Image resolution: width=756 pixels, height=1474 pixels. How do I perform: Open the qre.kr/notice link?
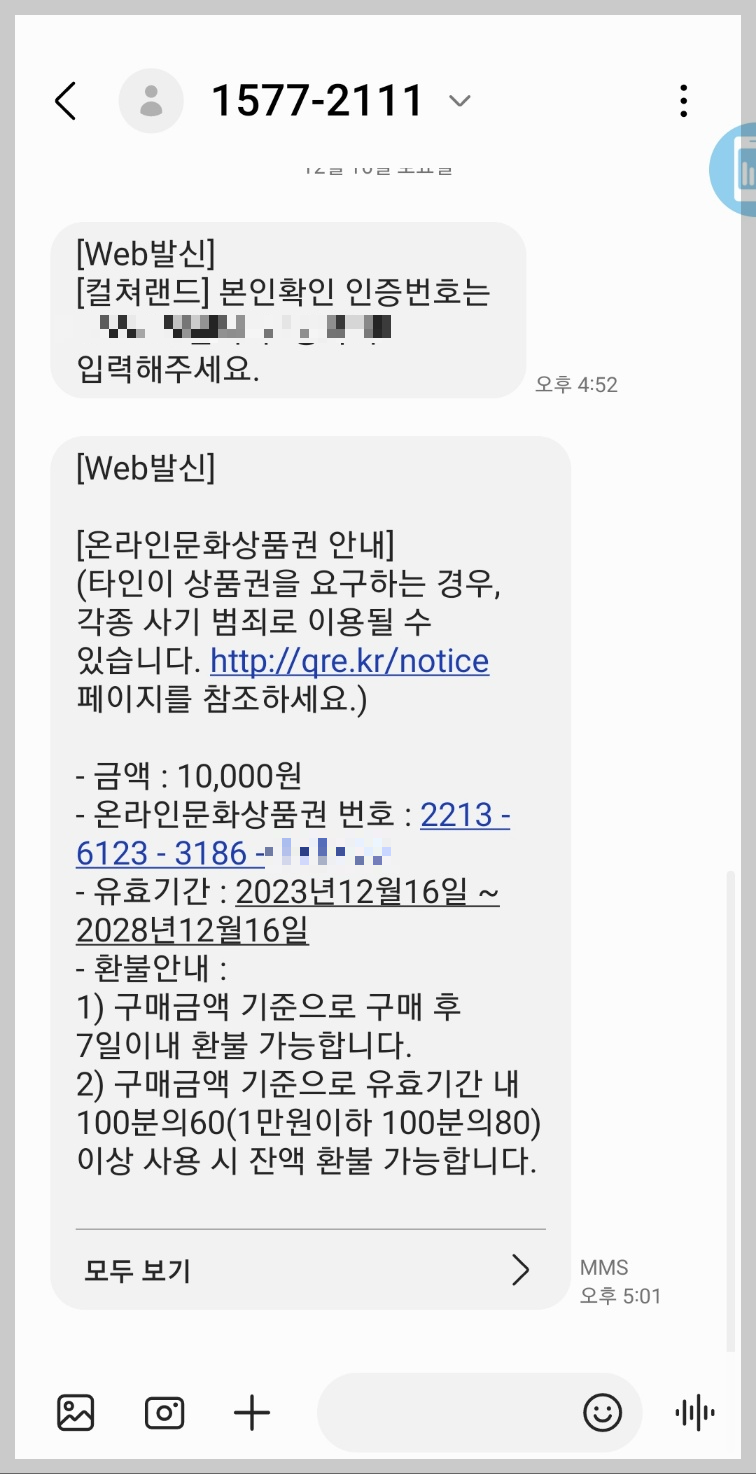pos(349,660)
